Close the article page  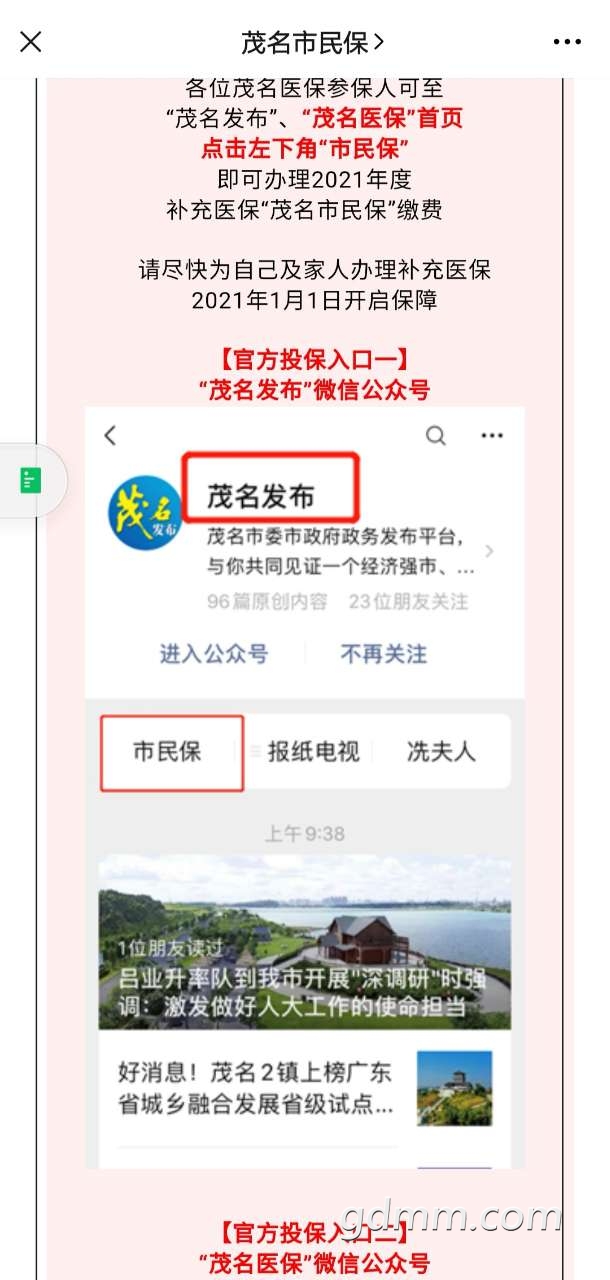31,41
